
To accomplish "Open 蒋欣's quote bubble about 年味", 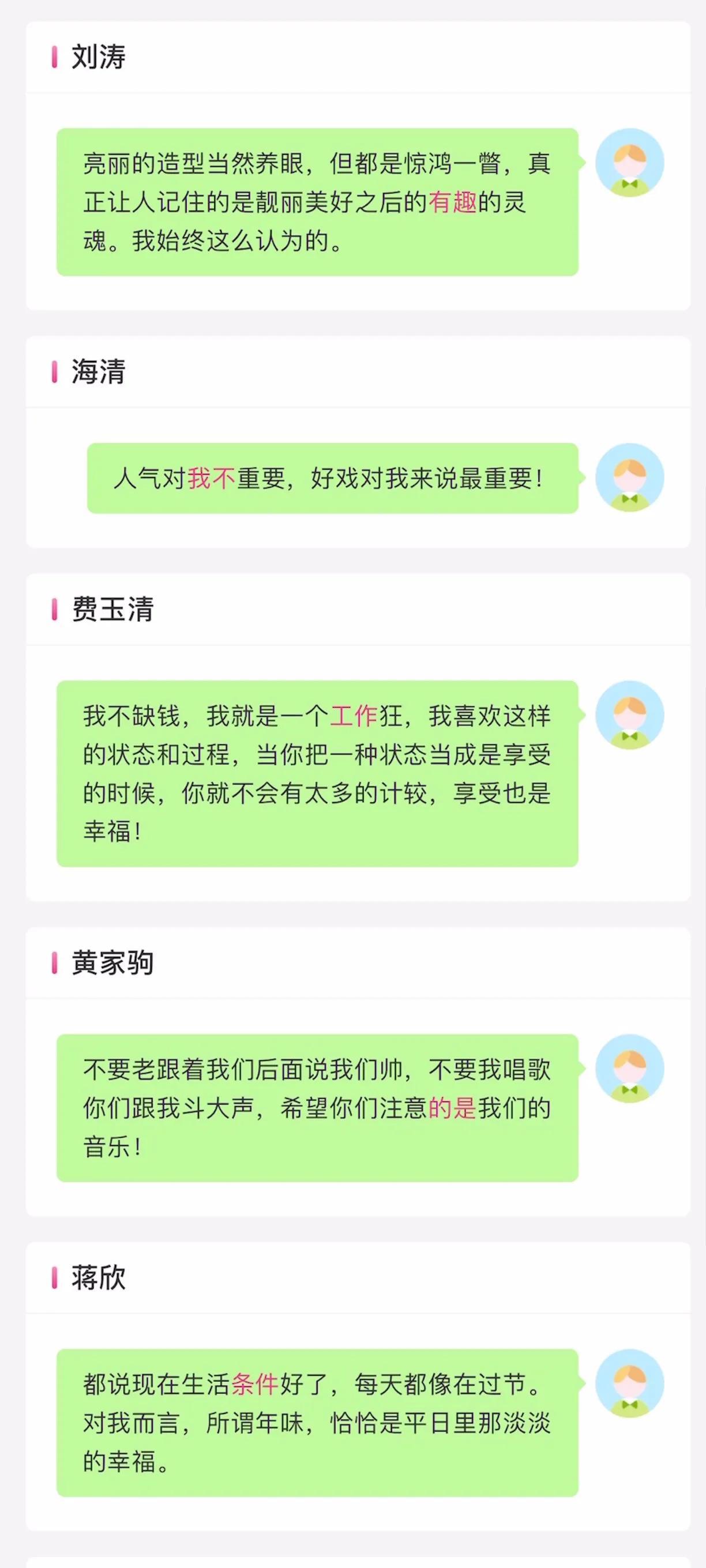I will (x=317, y=1423).
